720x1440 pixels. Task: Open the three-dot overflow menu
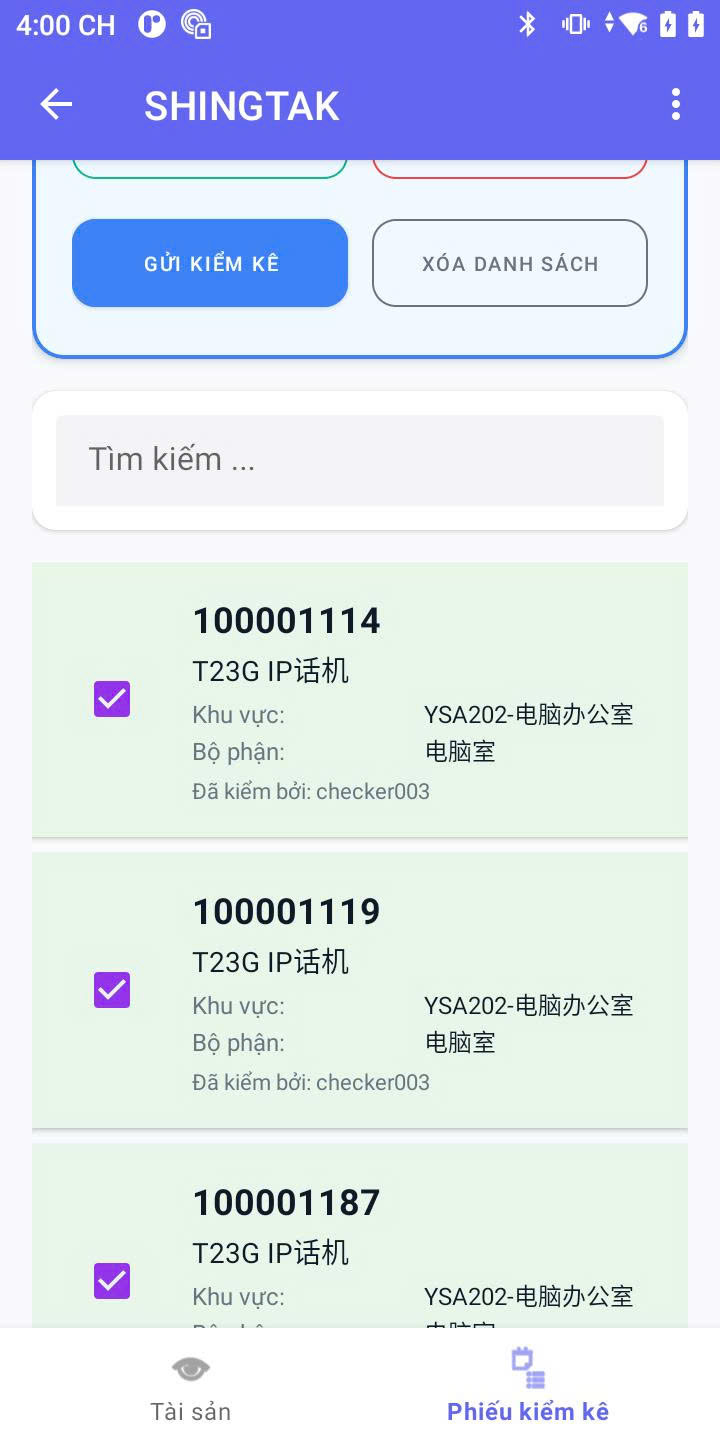coord(676,103)
